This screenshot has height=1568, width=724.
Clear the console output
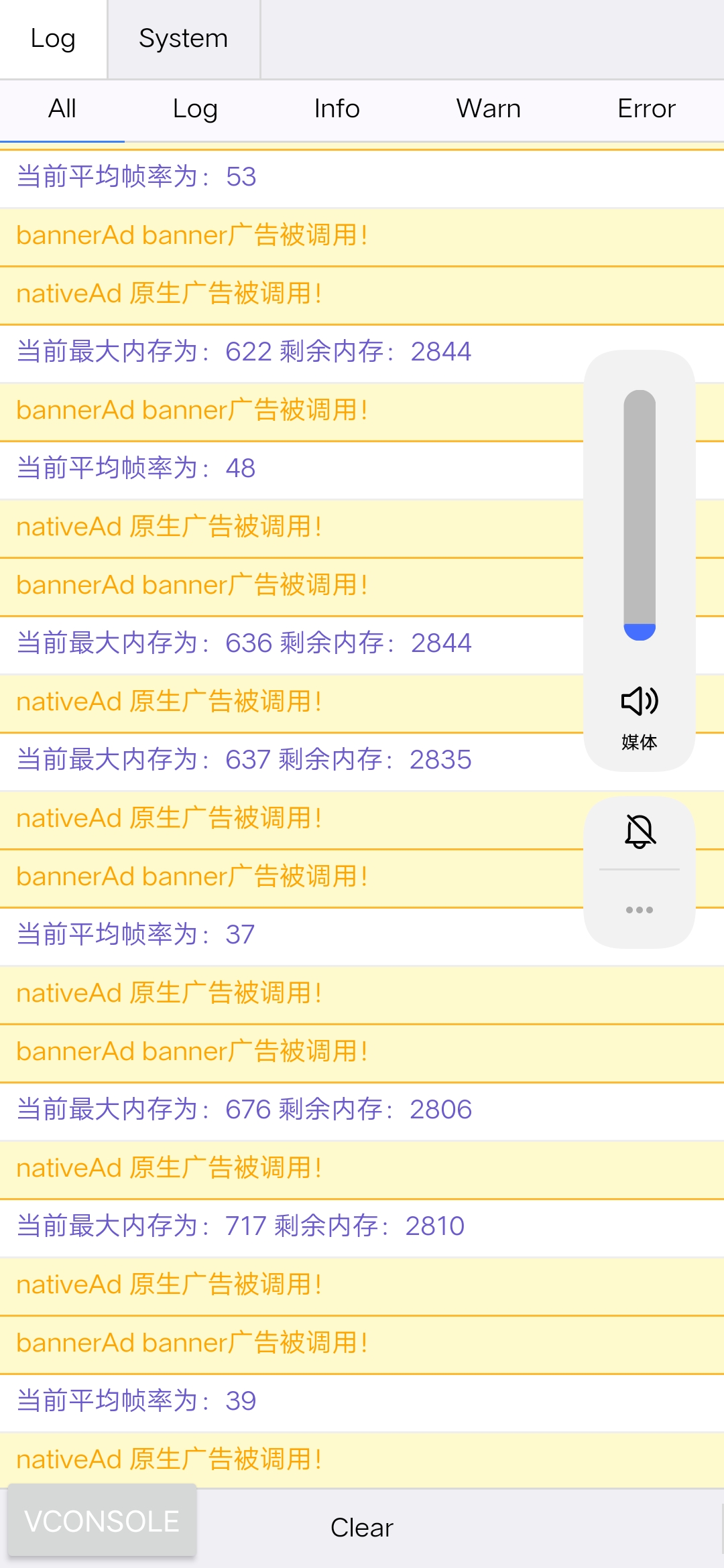click(x=362, y=1528)
